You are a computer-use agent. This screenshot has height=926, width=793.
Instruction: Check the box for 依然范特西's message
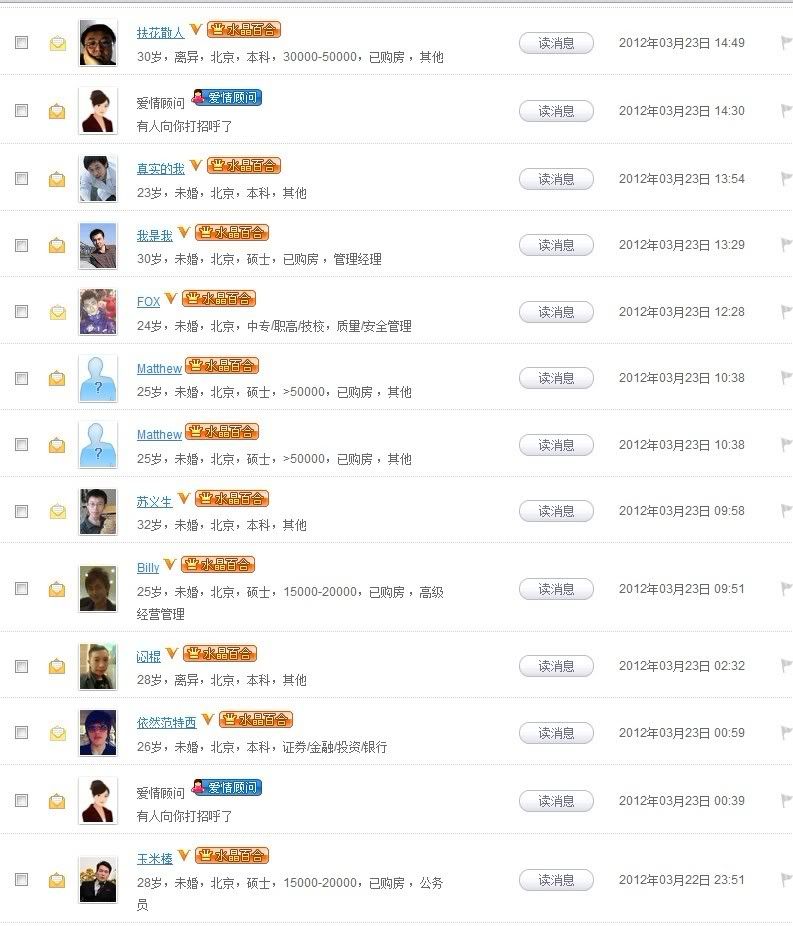point(22,733)
